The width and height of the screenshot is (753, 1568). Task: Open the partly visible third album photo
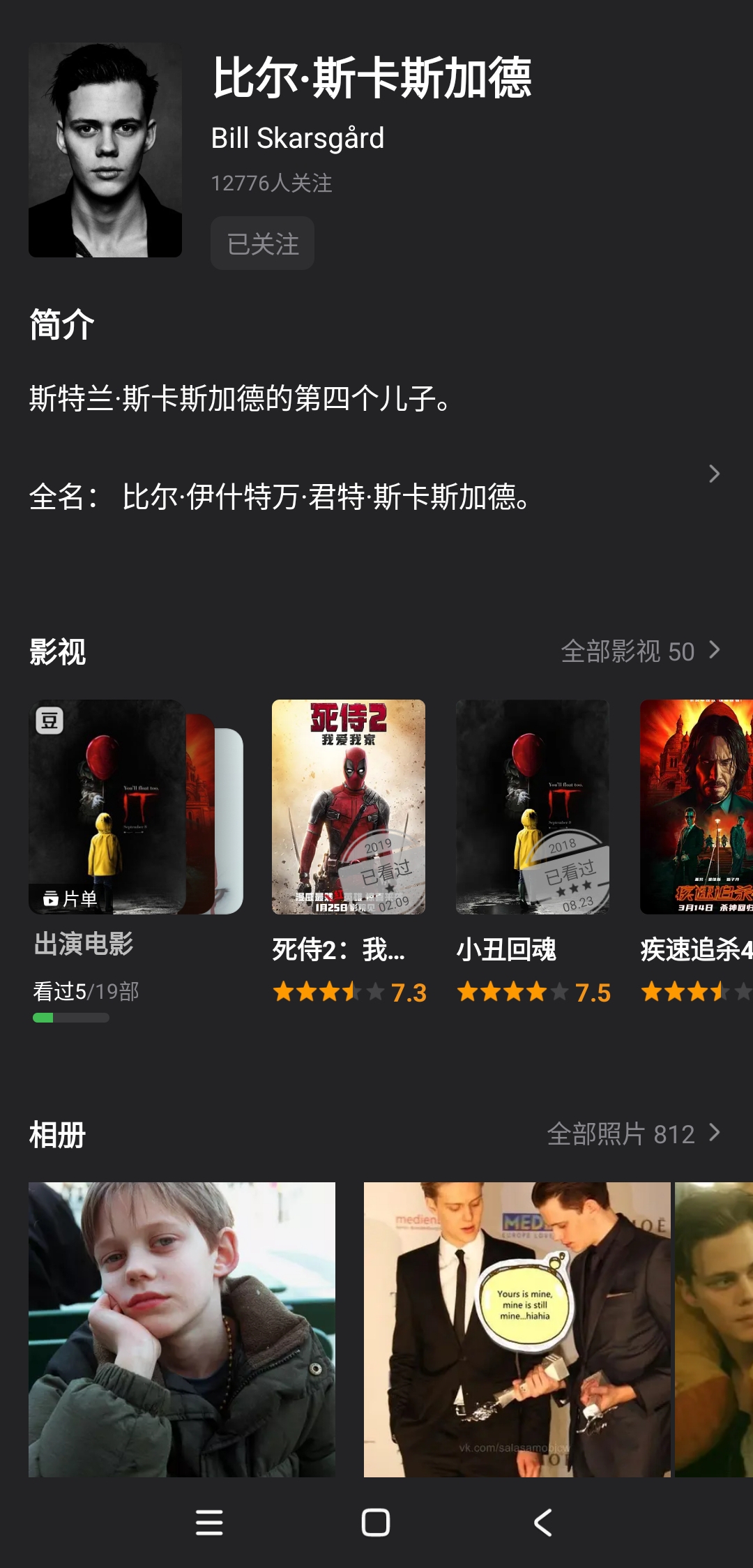[x=714, y=1329]
